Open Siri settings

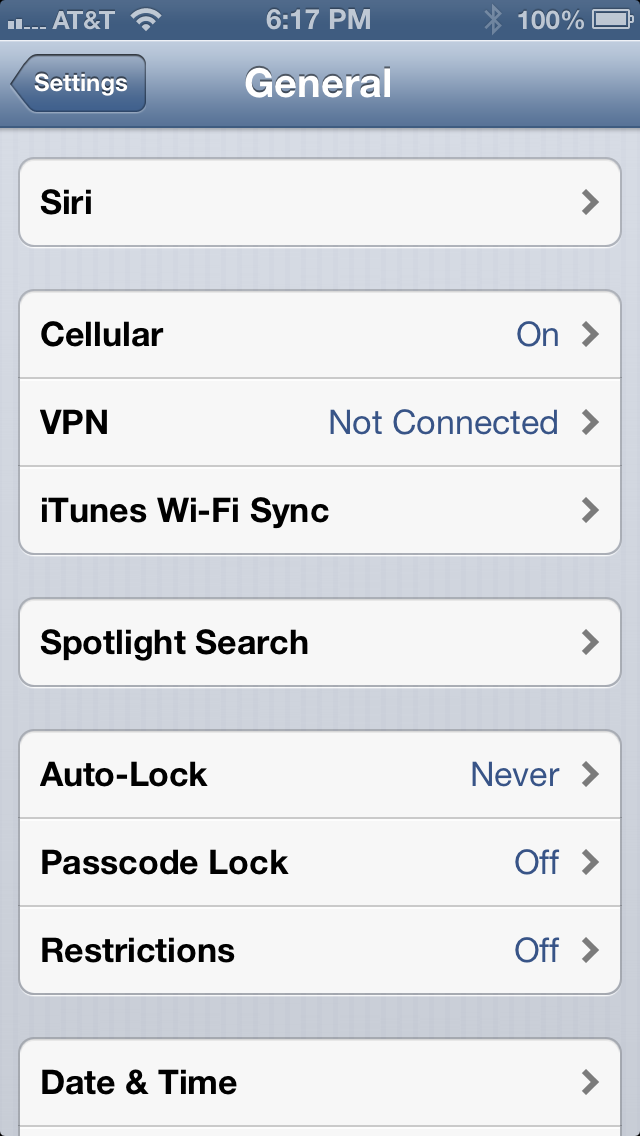(x=320, y=203)
